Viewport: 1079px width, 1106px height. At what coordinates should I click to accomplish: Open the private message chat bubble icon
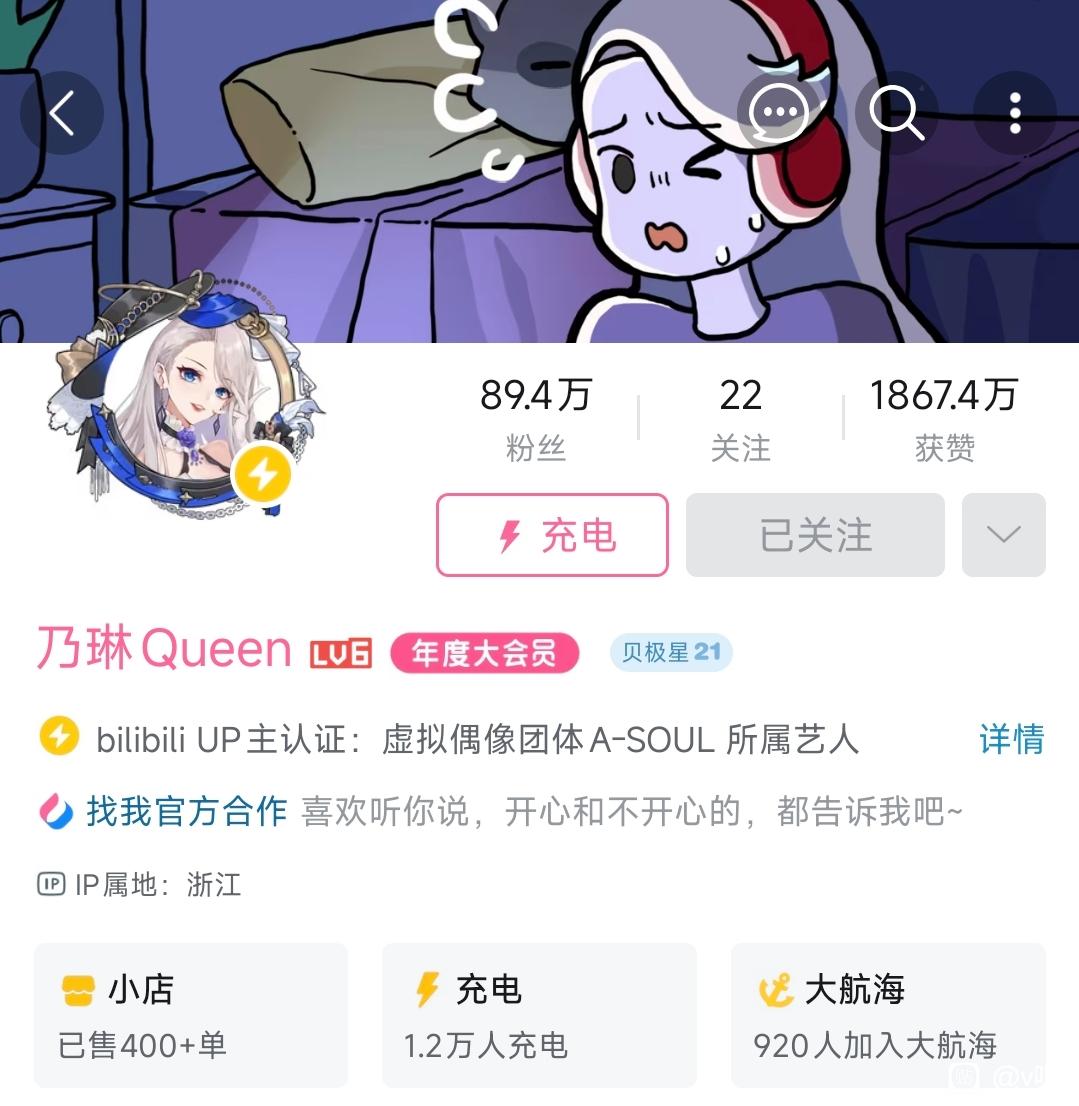coord(778,113)
